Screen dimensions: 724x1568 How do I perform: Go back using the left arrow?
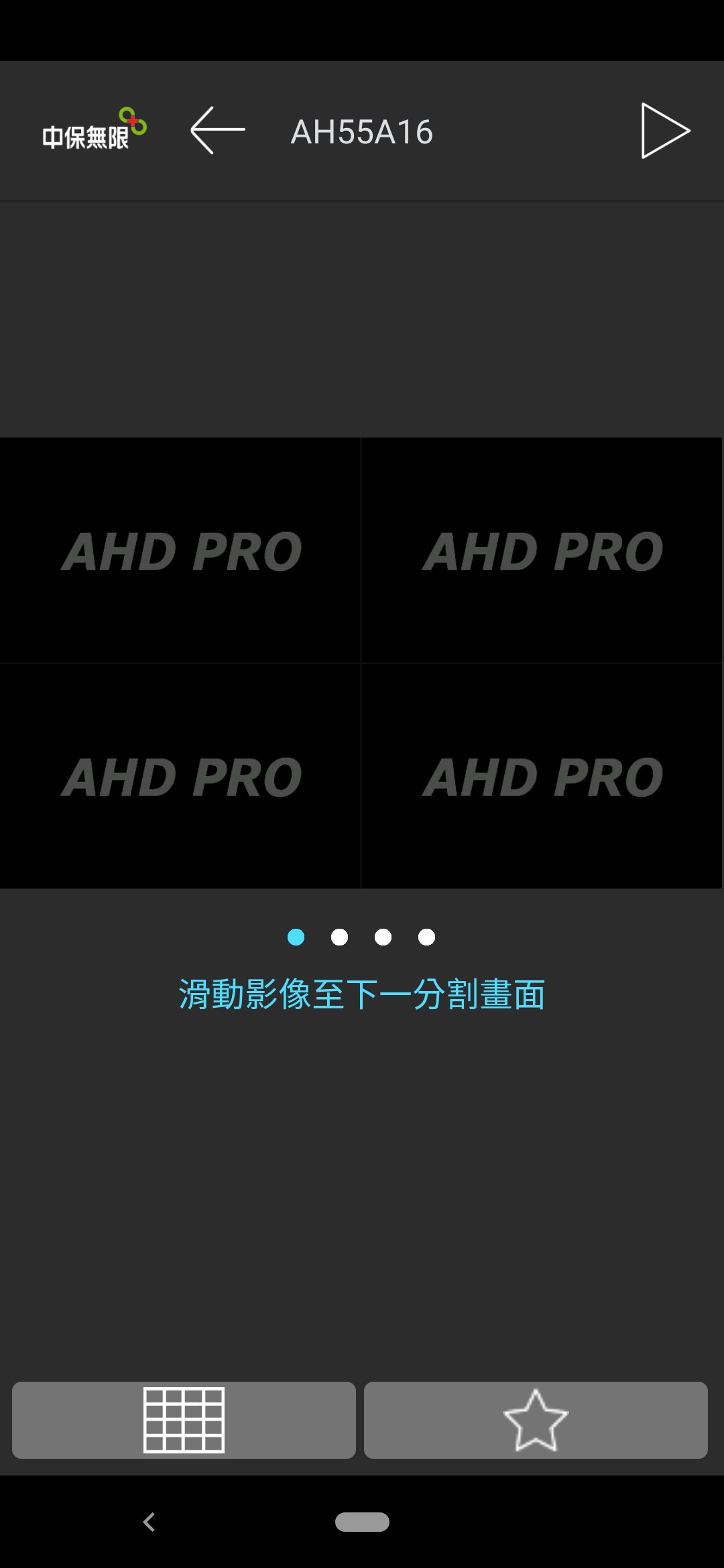click(x=218, y=131)
